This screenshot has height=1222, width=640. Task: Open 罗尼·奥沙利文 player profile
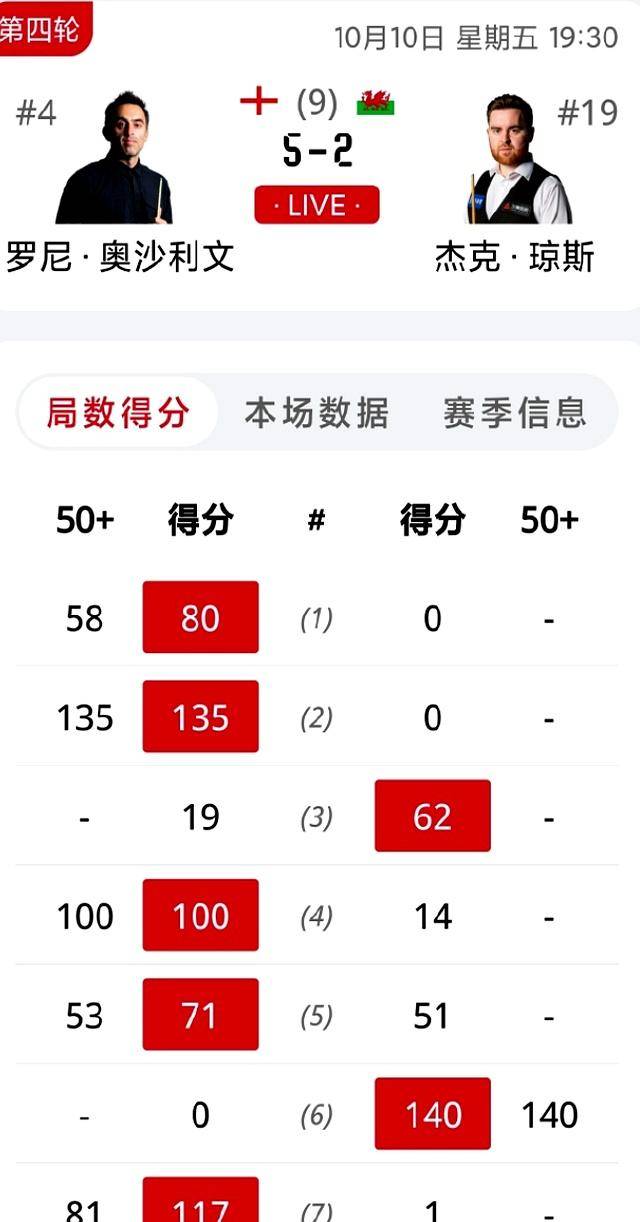(115, 160)
